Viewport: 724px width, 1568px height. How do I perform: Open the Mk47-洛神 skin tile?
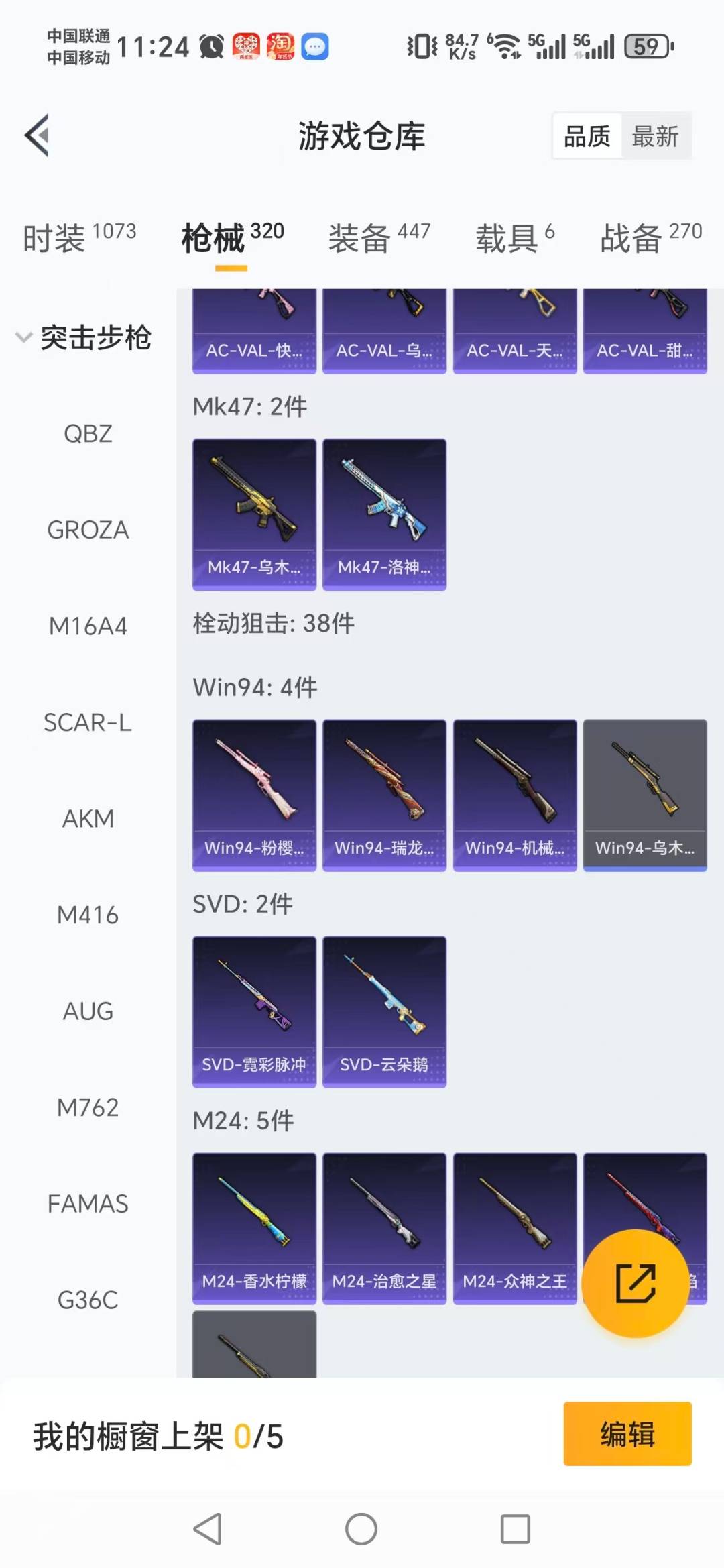click(384, 514)
